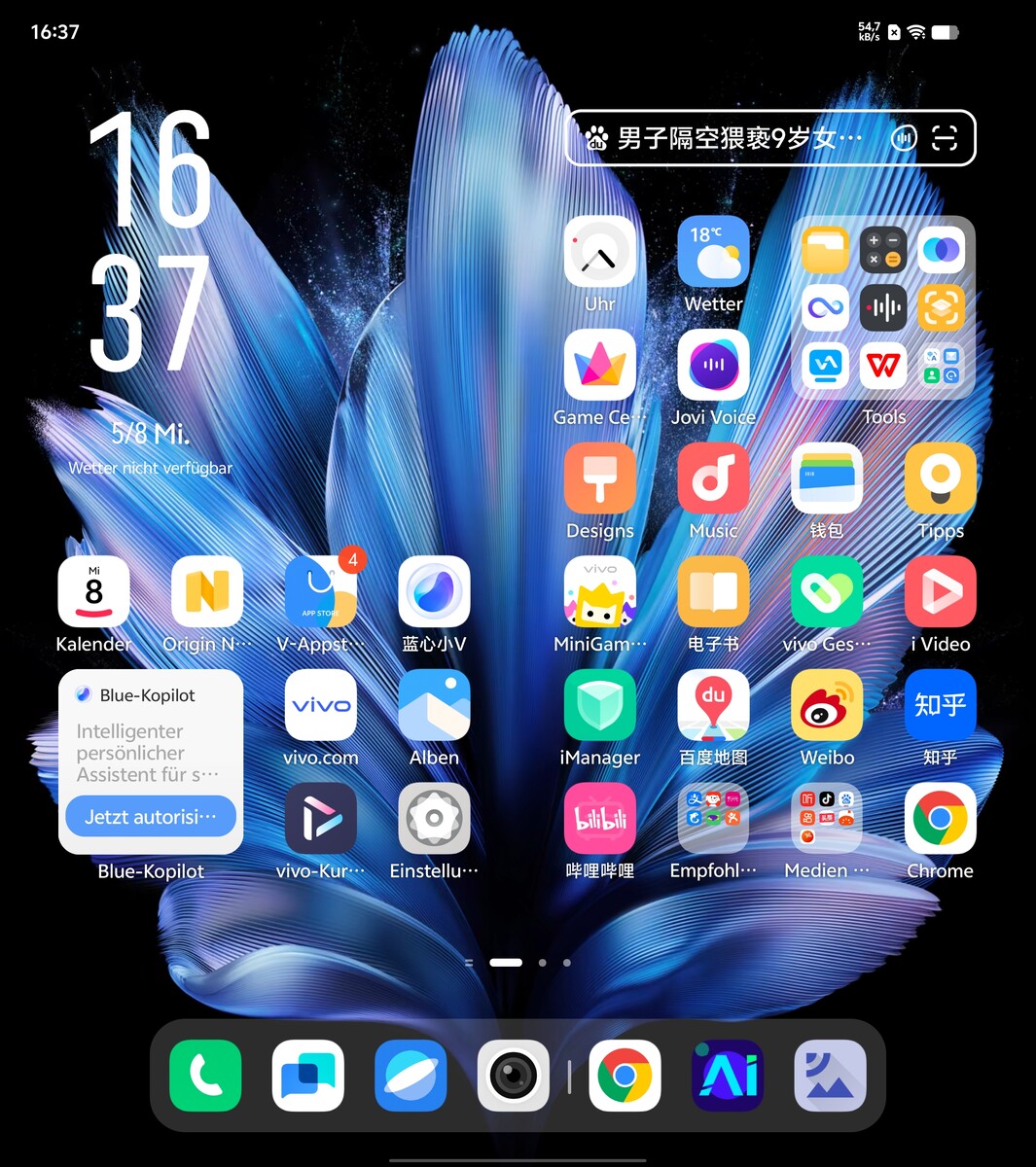This screenshot has width=1036, height=1167.
Task: Tap the voice search icon in search widget
Action: [x=904, y=138]
